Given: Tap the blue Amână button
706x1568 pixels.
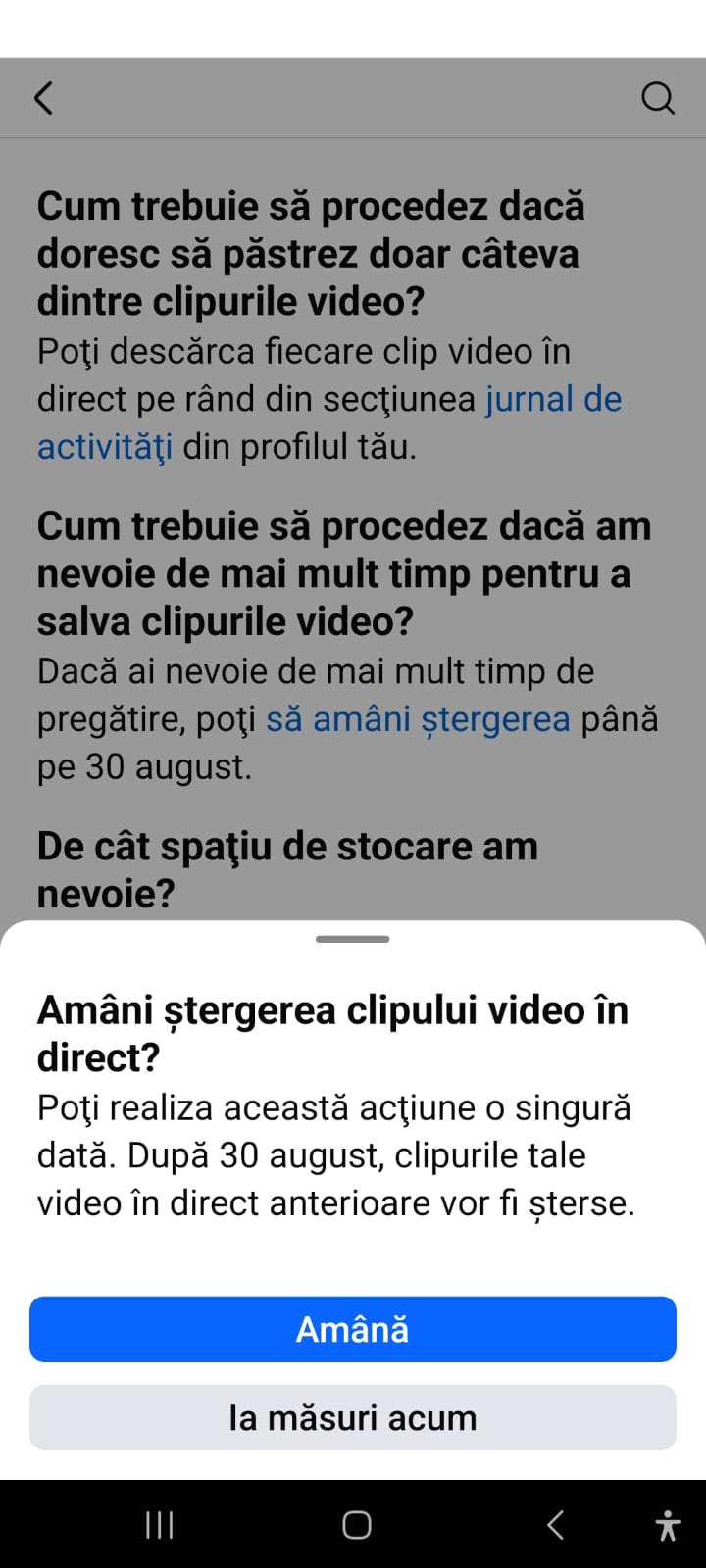Looking at the screenshot, I should [353, 1329].
